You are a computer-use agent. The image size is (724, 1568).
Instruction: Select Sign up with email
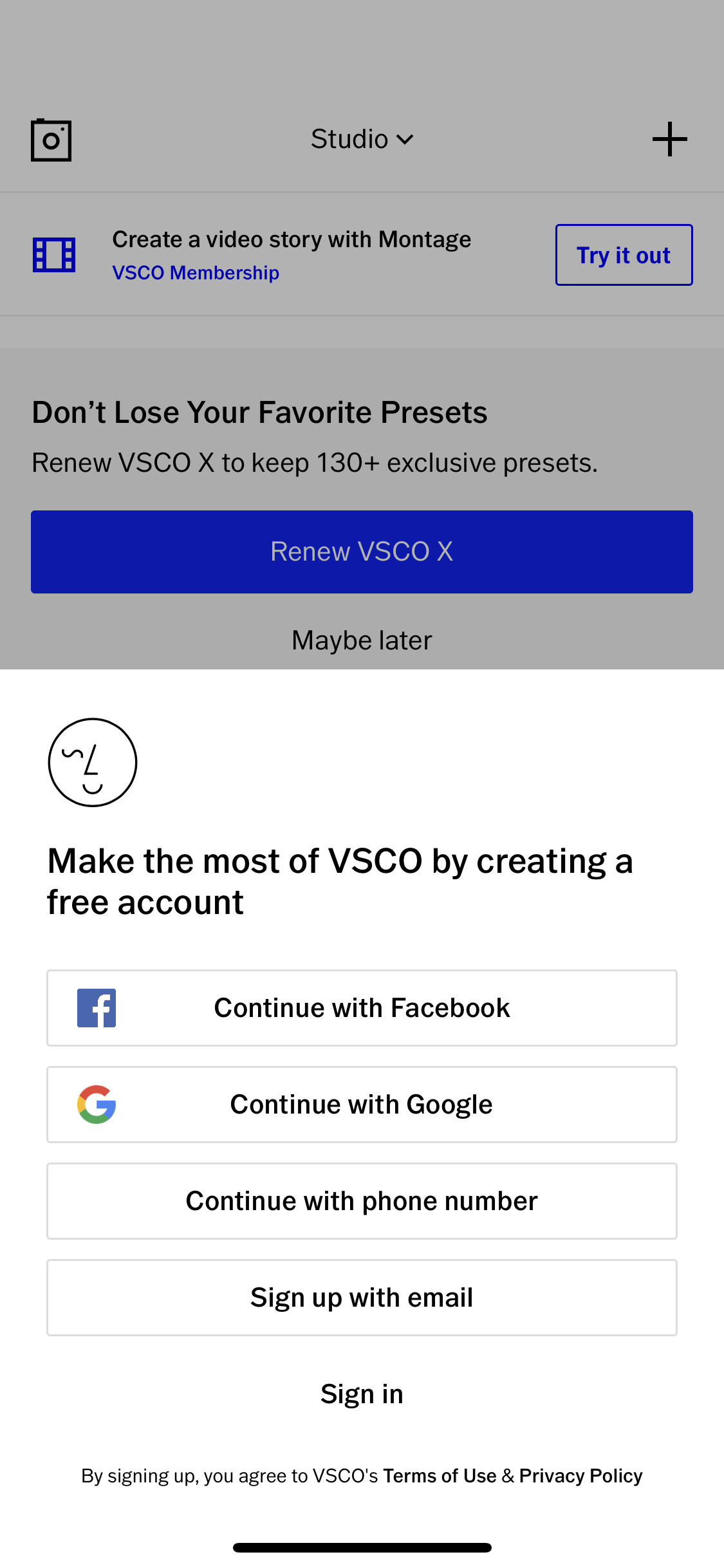tap(362, 1298)
